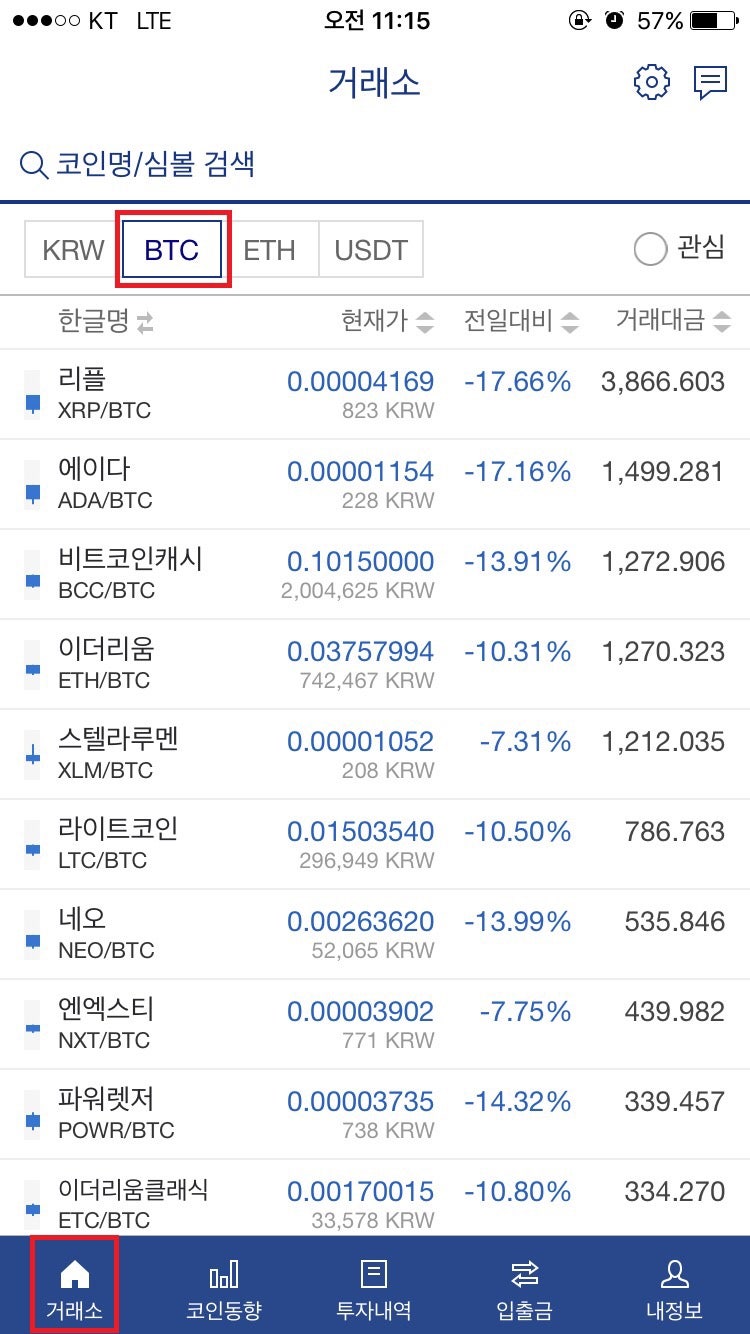Tap the 입출금 transfer icon
Image resolution: width=750 pixels, height=1334 pixels.
524,1285
